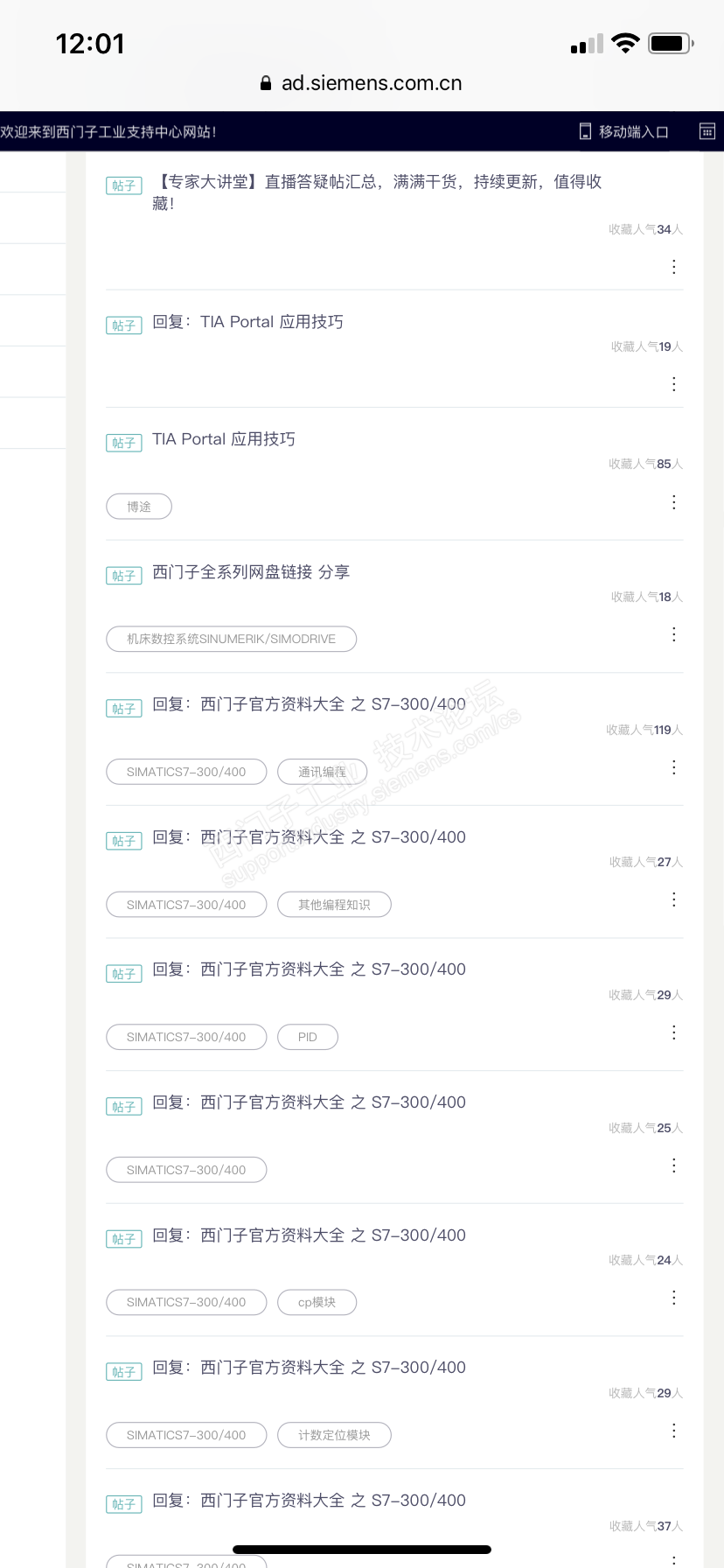Open the 移动端入口 mobile entrance link
Image resolution: width=724 pixels, height=1568 pixels.
coord(624,131)
